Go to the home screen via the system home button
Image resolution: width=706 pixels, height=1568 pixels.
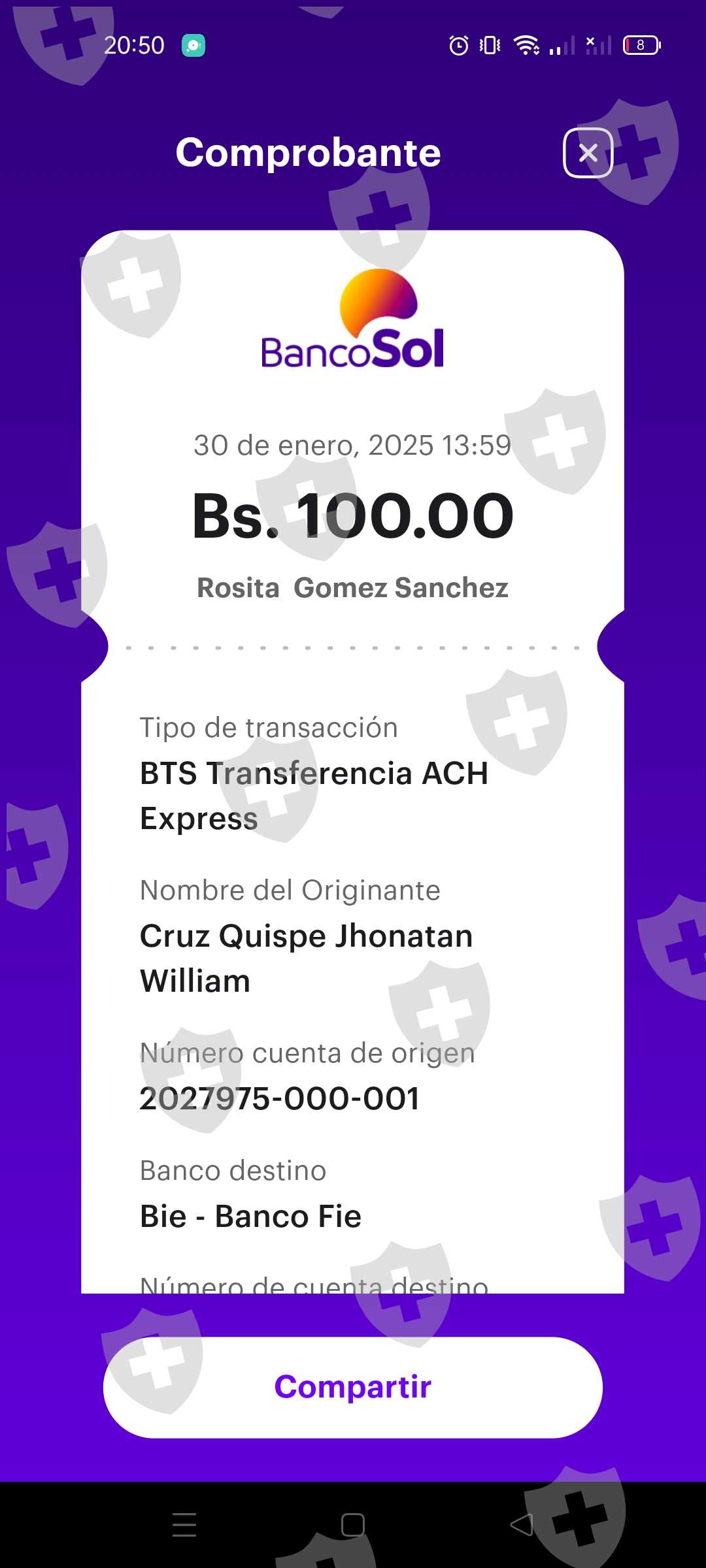point(352,1525)
